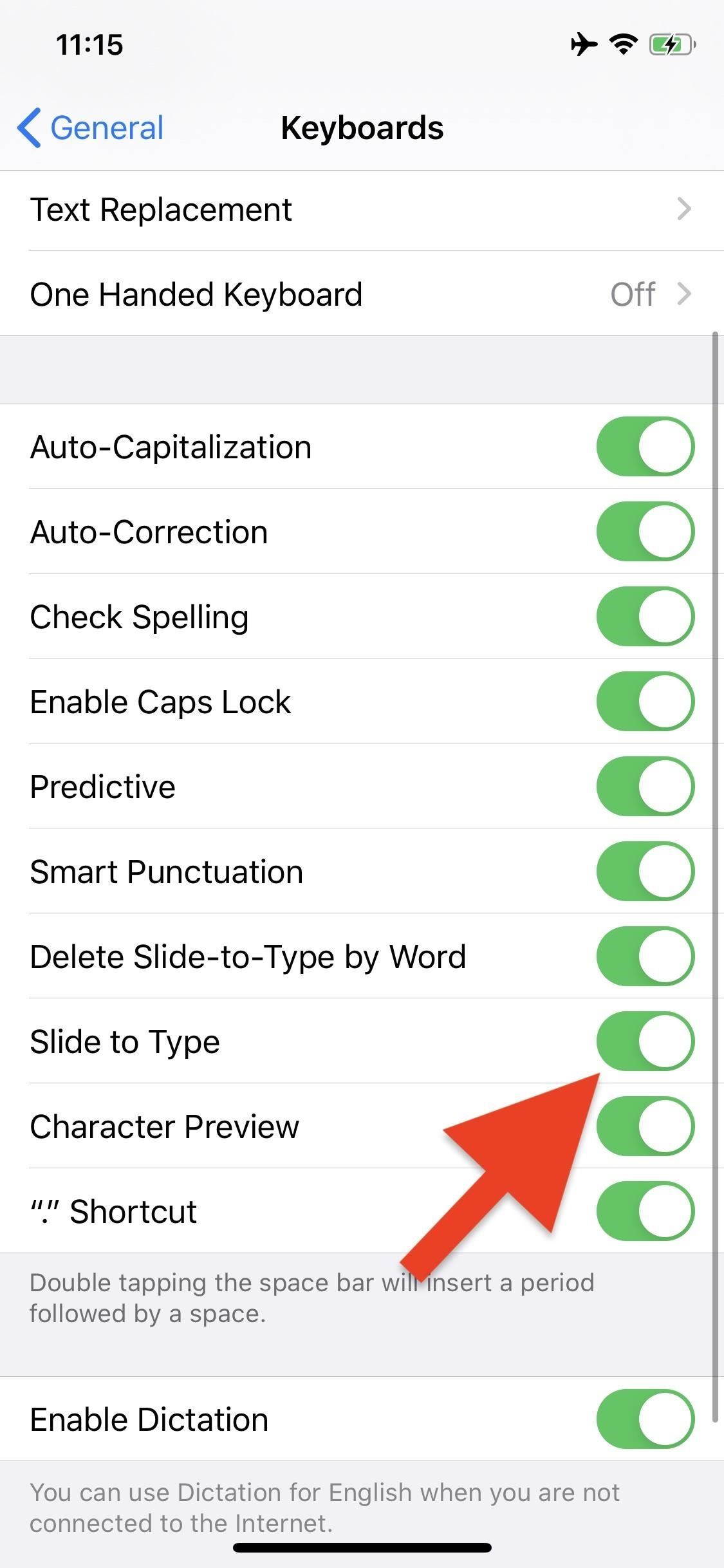
Task: Tap the airplane mode status icon
Action: point(584,44)
